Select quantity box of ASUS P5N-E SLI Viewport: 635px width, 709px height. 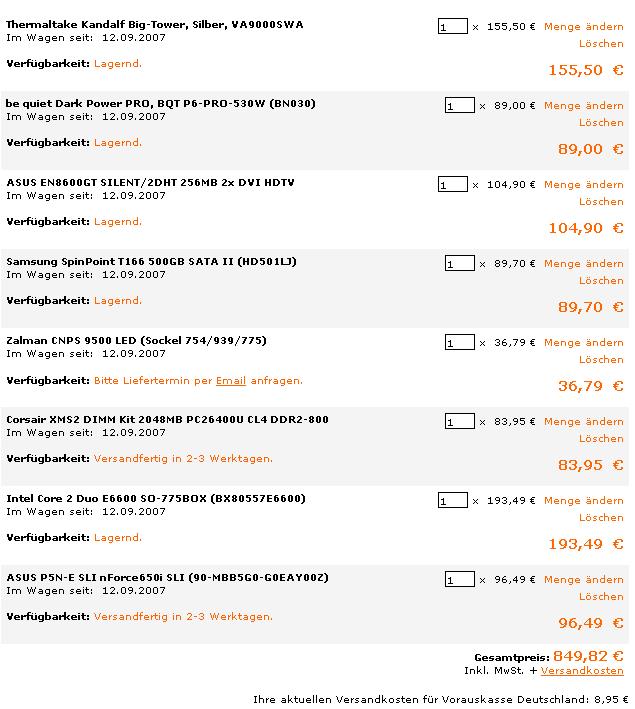[459, 580]
